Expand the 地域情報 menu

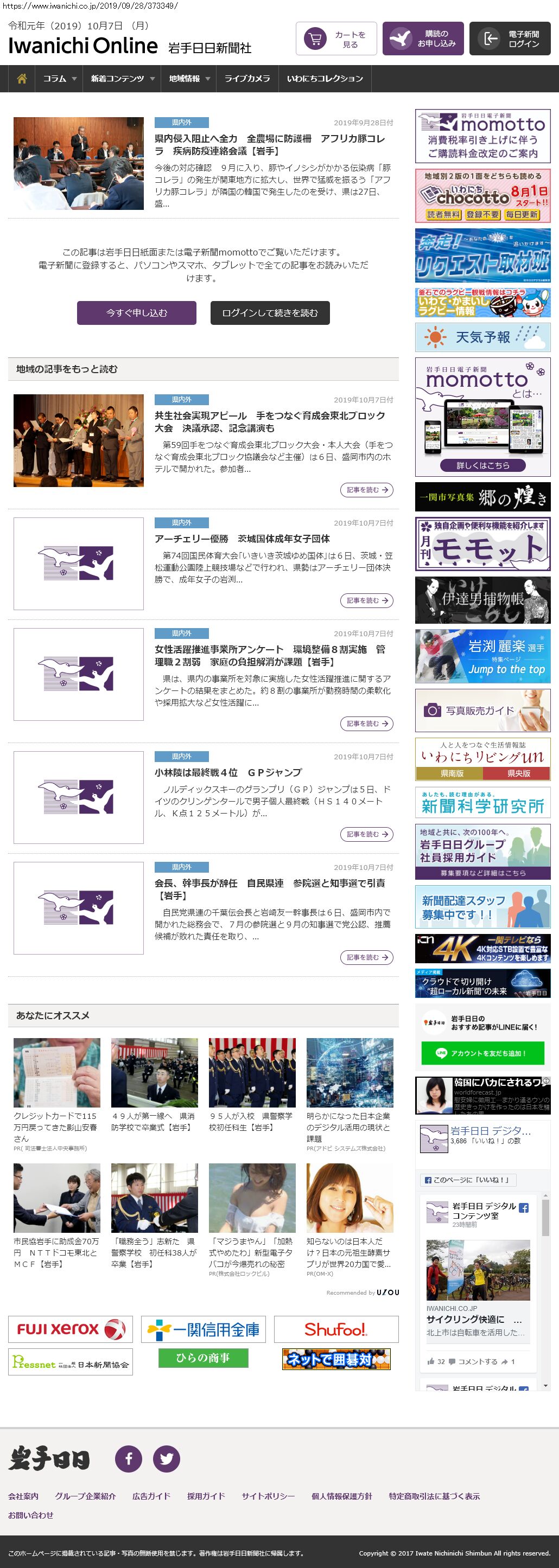[x=189, y=79]
